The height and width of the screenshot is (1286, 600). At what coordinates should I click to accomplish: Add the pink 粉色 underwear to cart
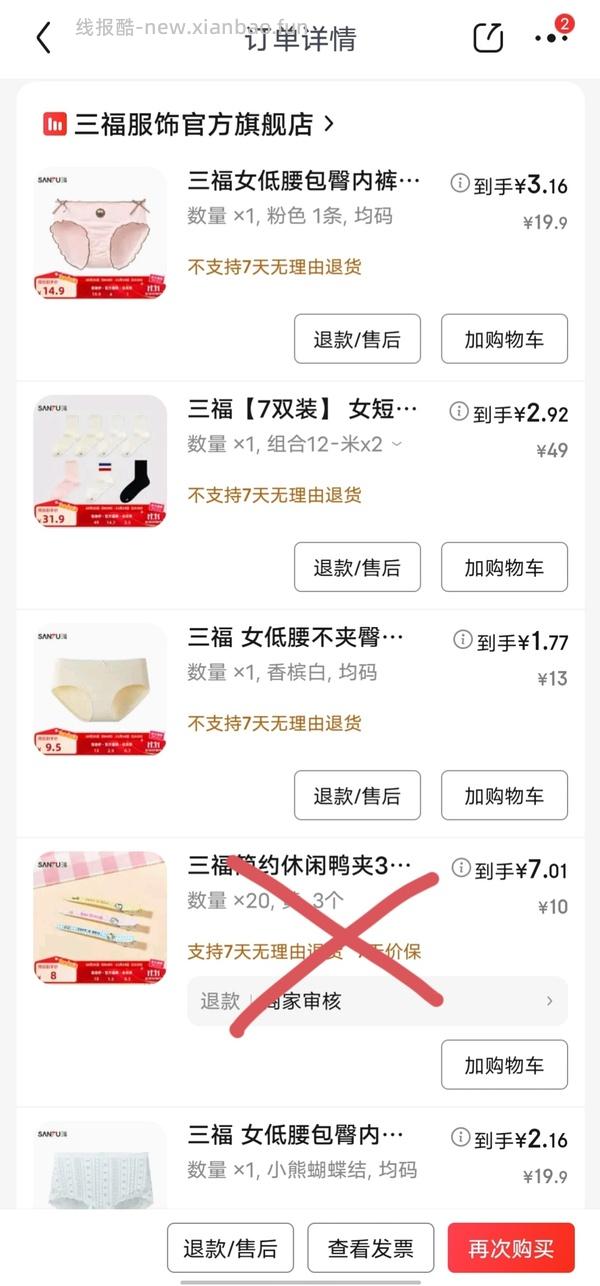pyautogui.click(x=504, y=339)
